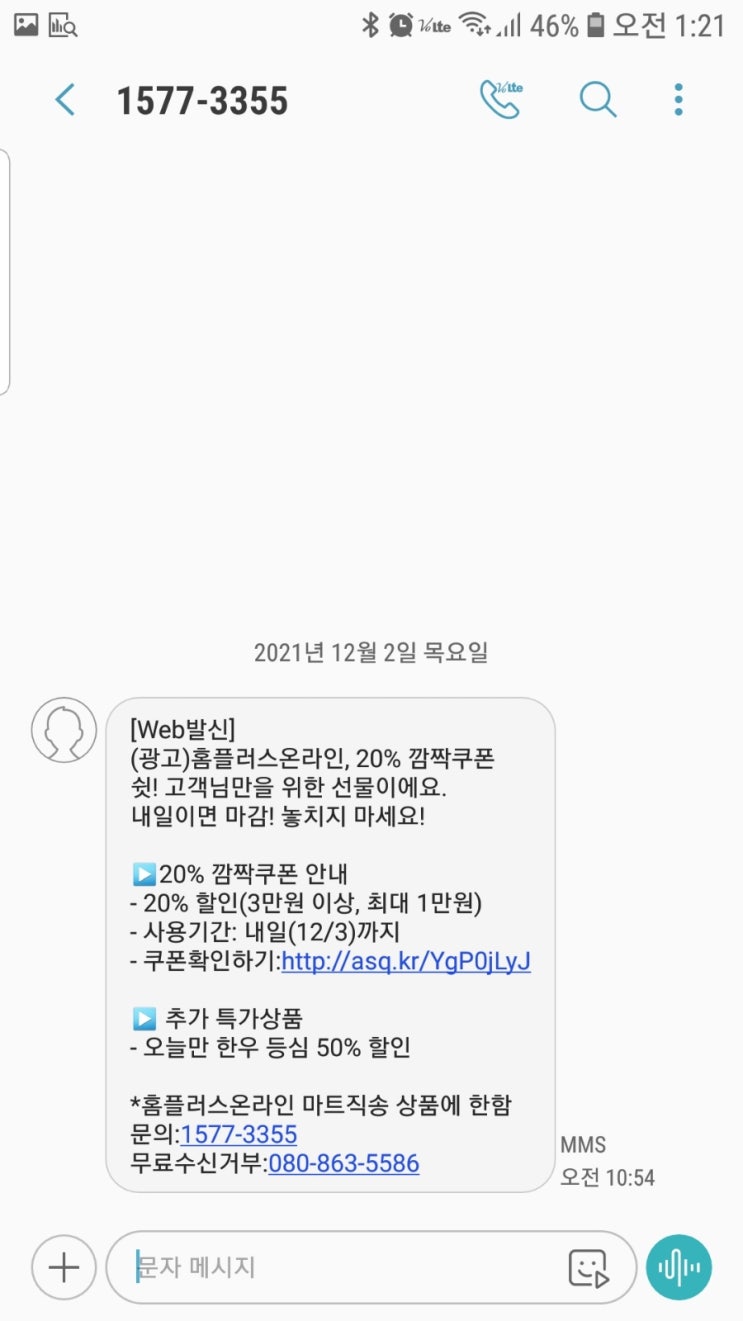Open the sender's profile avatar

pos(64,730)
